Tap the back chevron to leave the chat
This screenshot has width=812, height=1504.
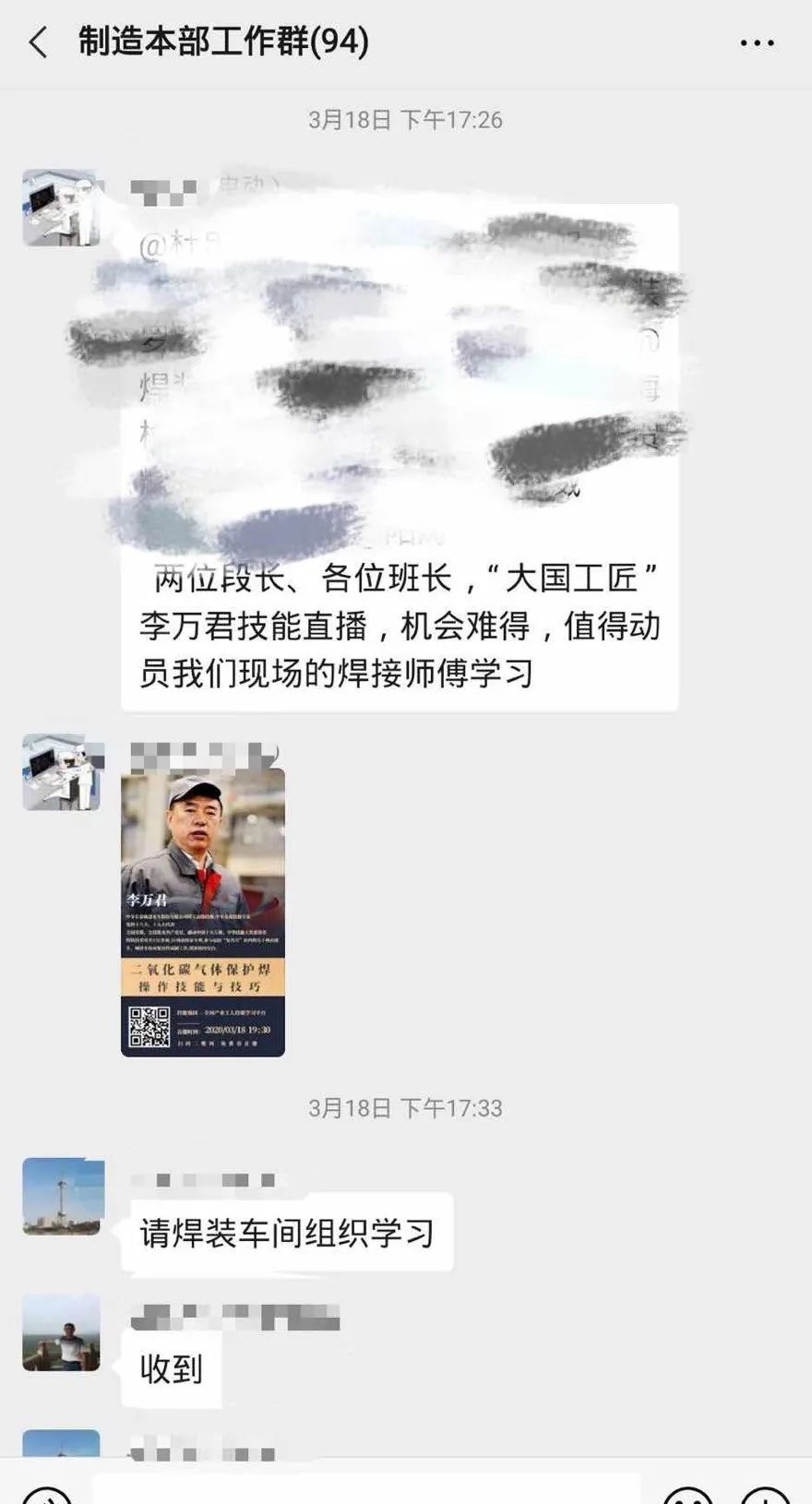tap(37, 41)
